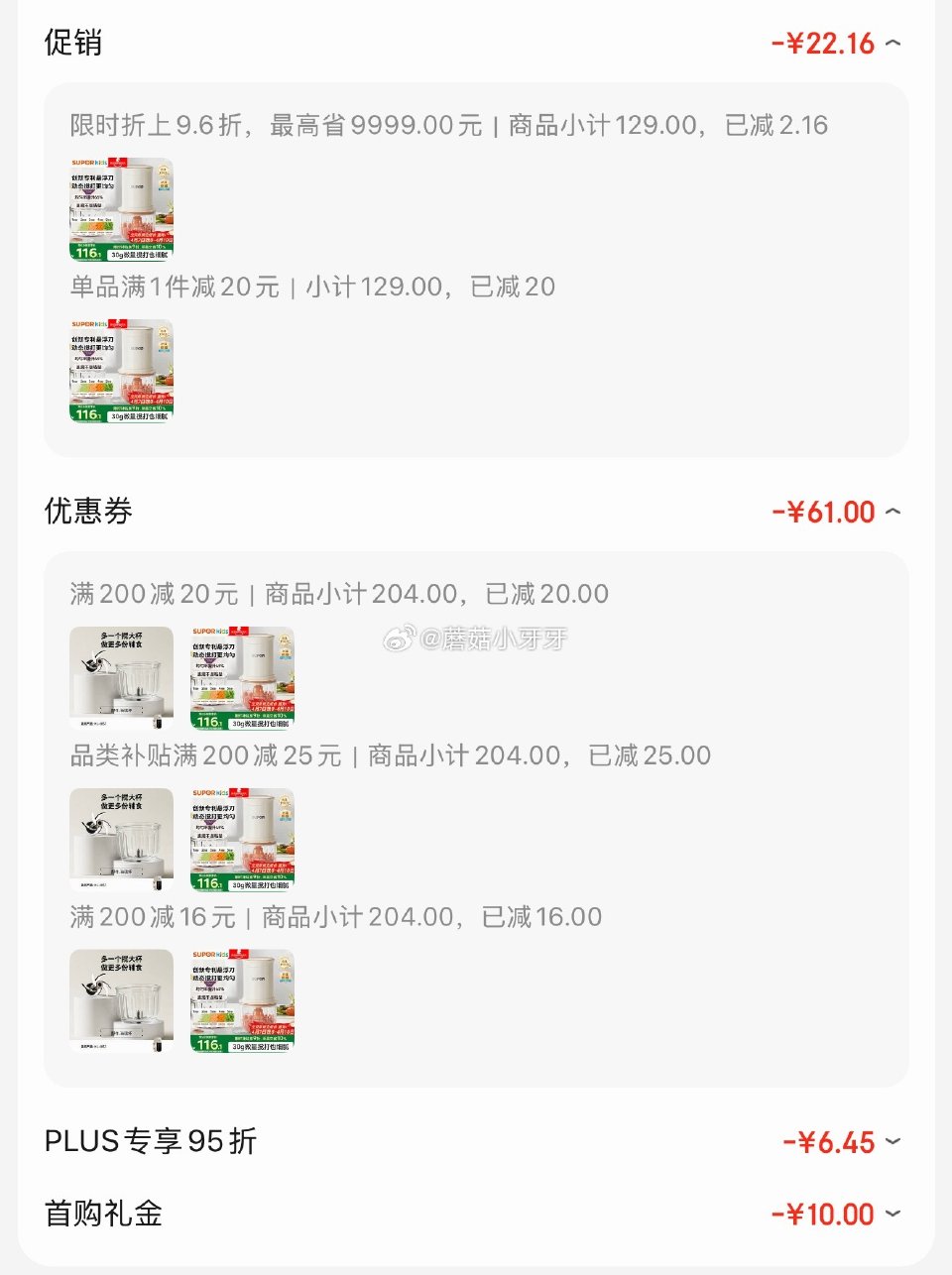Open the product thumbnail under 单品满1件减20元
The image size is (952, 1275).
pos(119,369)
